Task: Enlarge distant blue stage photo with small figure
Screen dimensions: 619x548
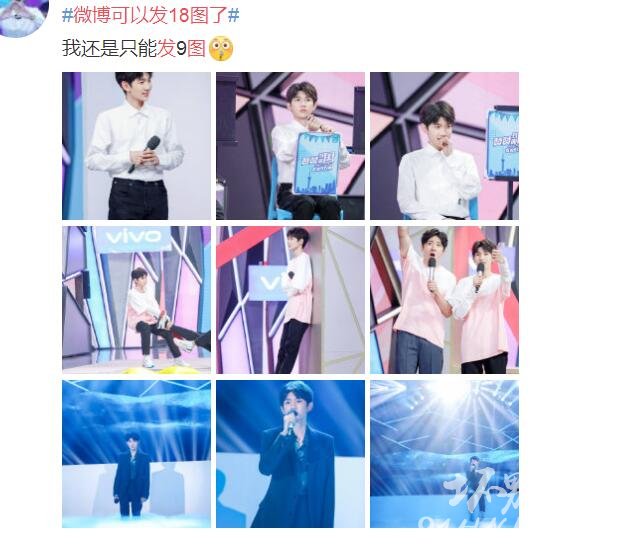Action: point(136,454)
